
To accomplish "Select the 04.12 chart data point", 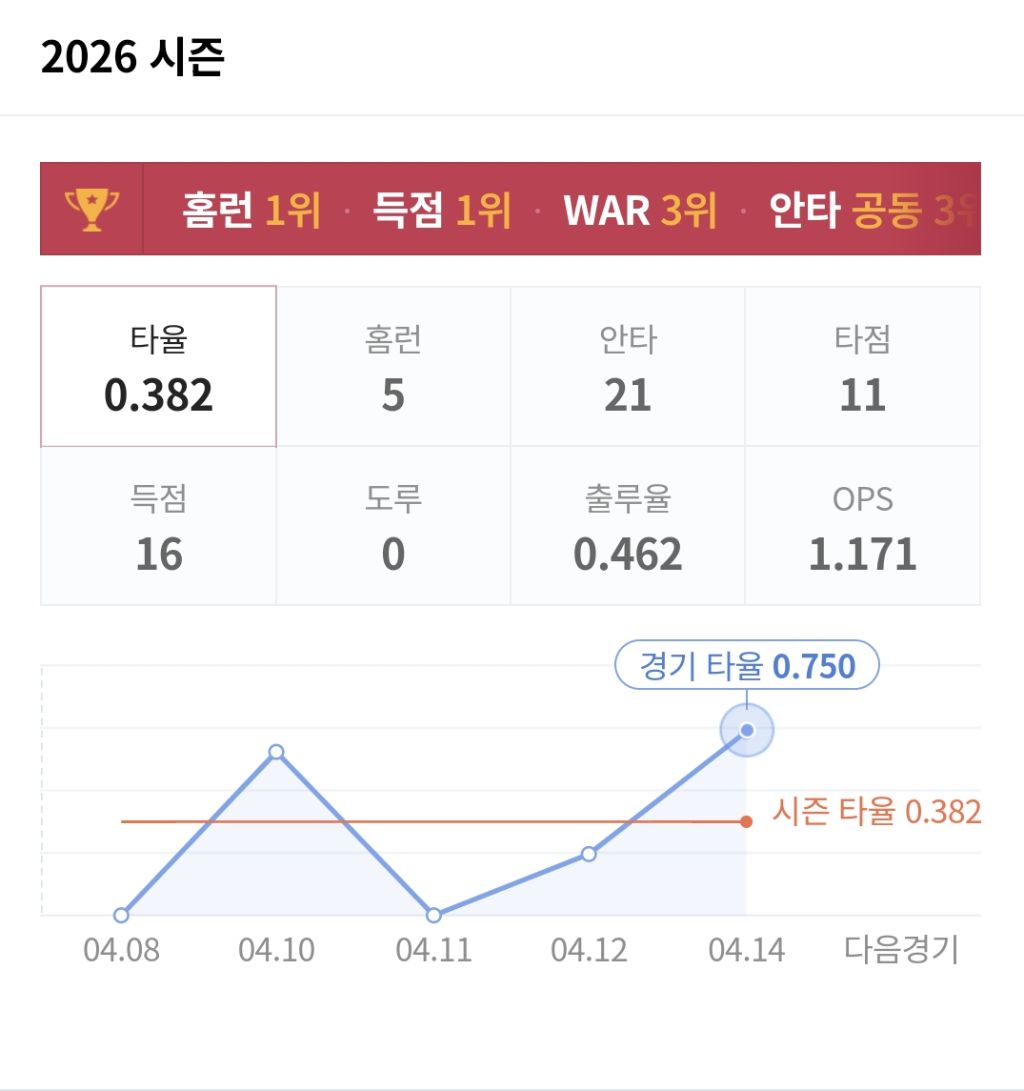I will [x=589, y=854].
